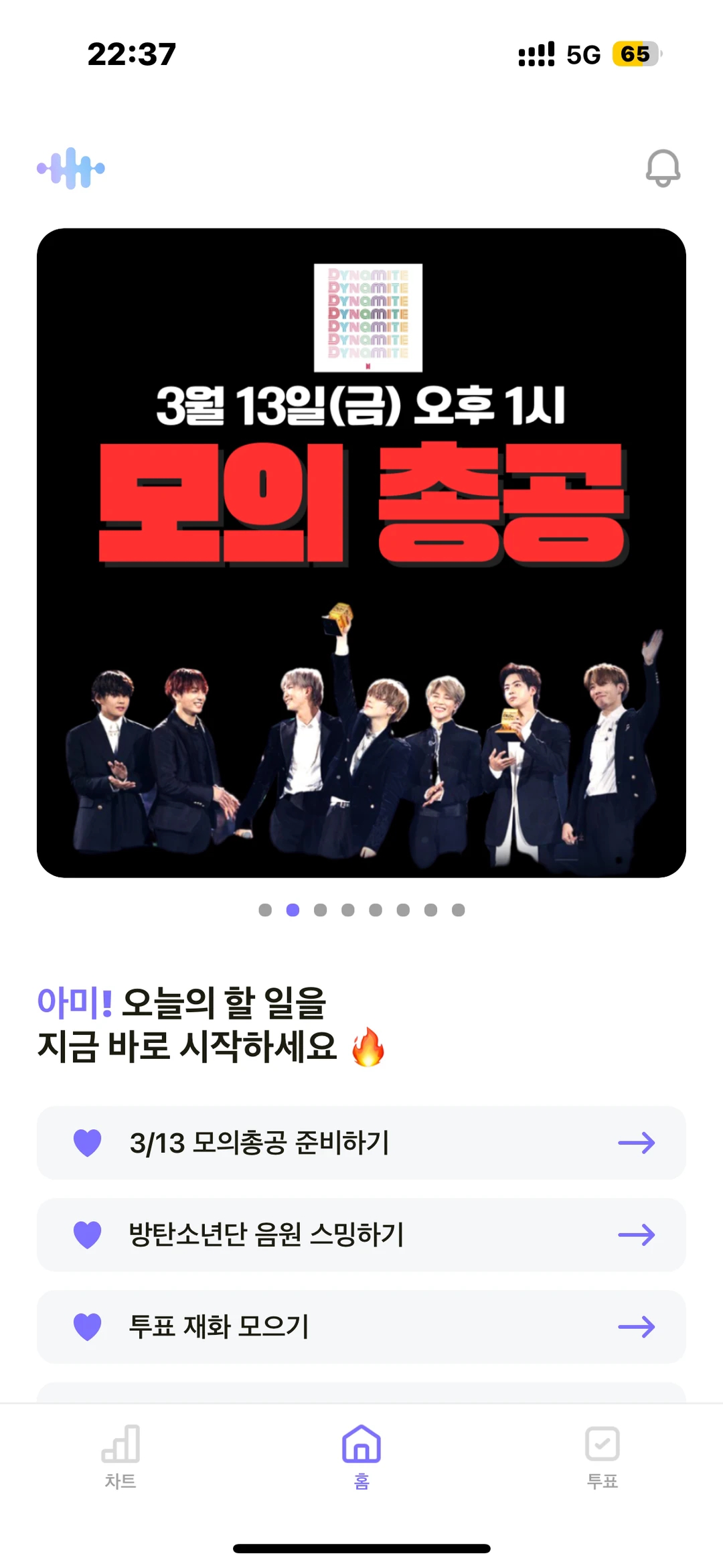Viewport: 723px width, 1568px height.
Task: Switch to the 투표 tab
Action: coord(602,1456)
